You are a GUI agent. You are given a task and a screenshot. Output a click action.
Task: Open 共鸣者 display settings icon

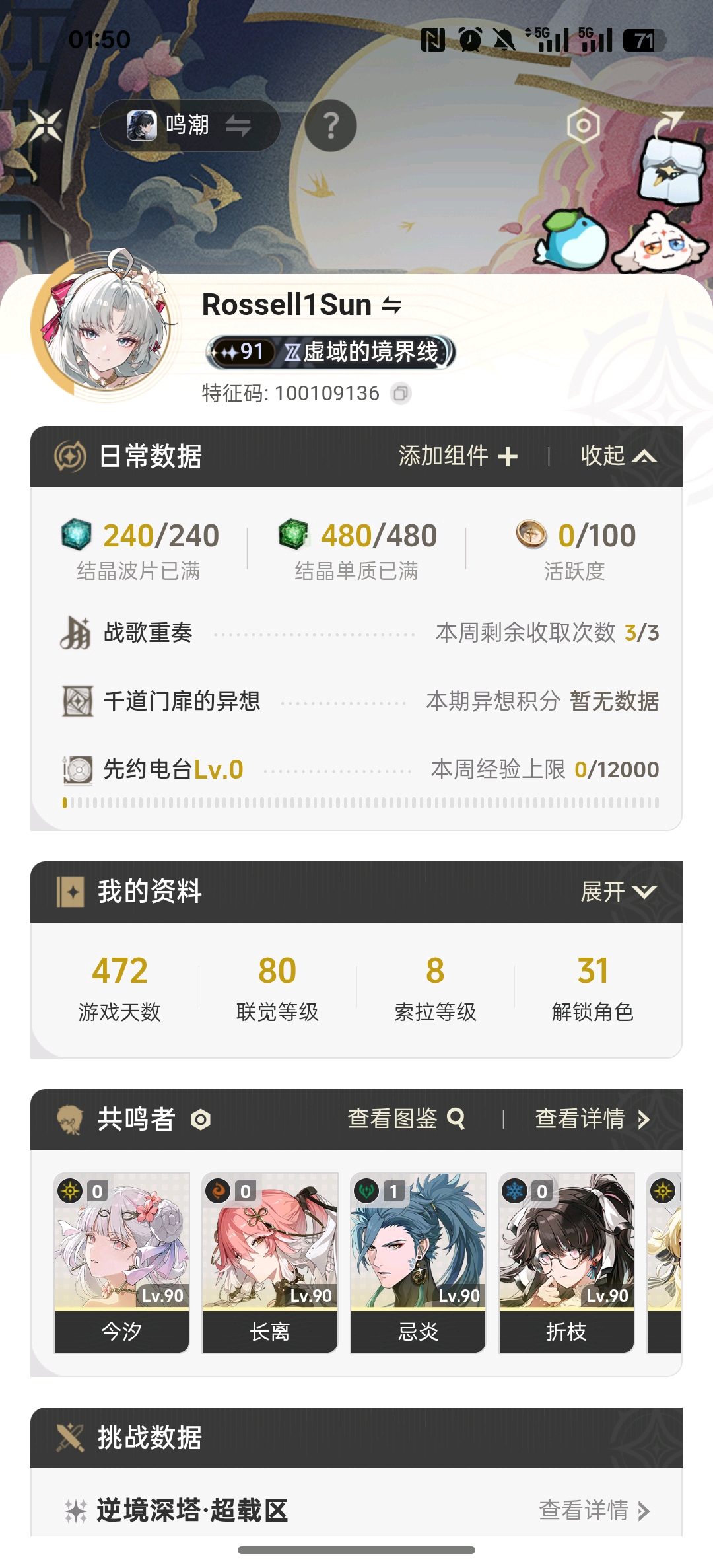pos(201,1120)
